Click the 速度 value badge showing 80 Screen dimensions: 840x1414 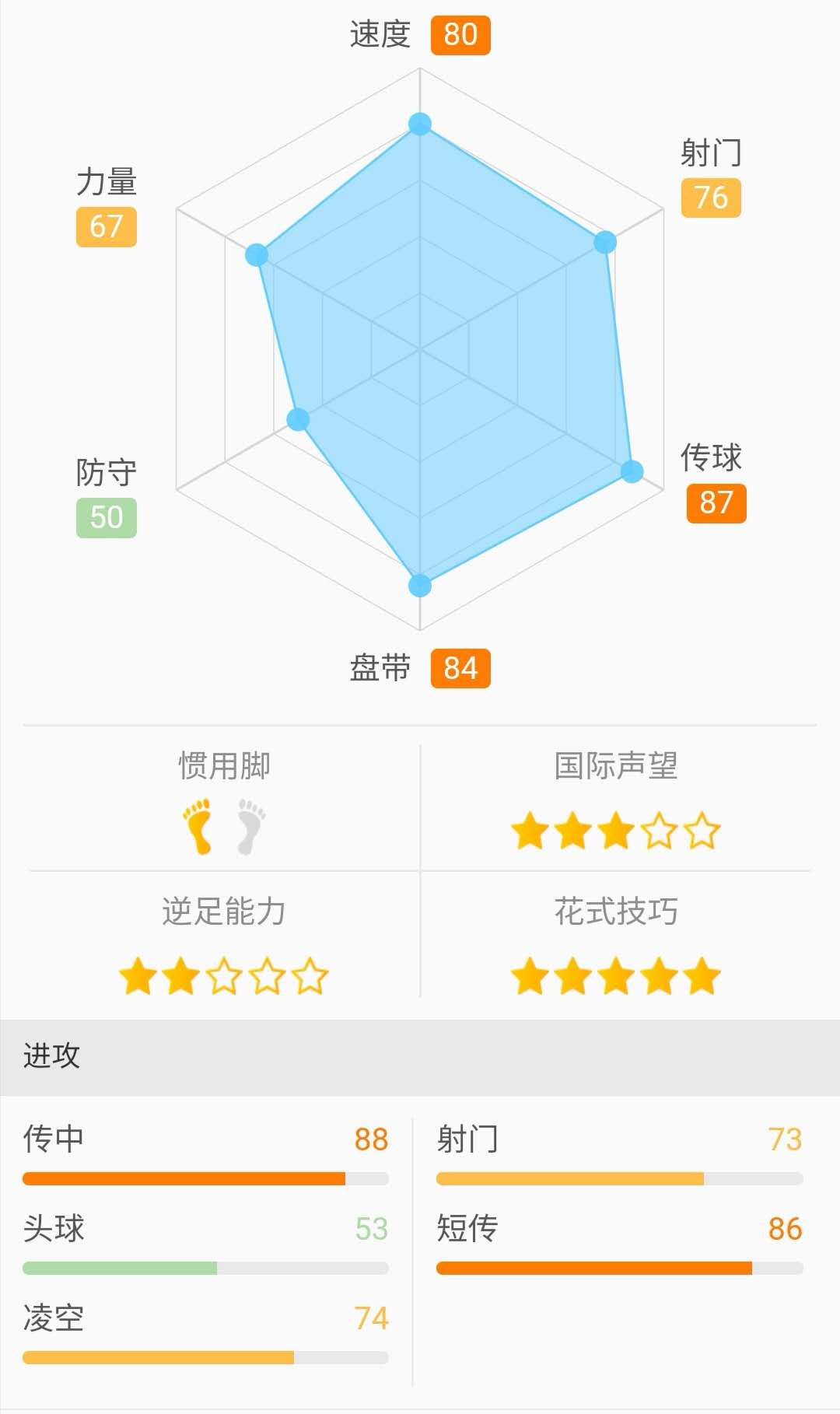click(x=460, y=35)
